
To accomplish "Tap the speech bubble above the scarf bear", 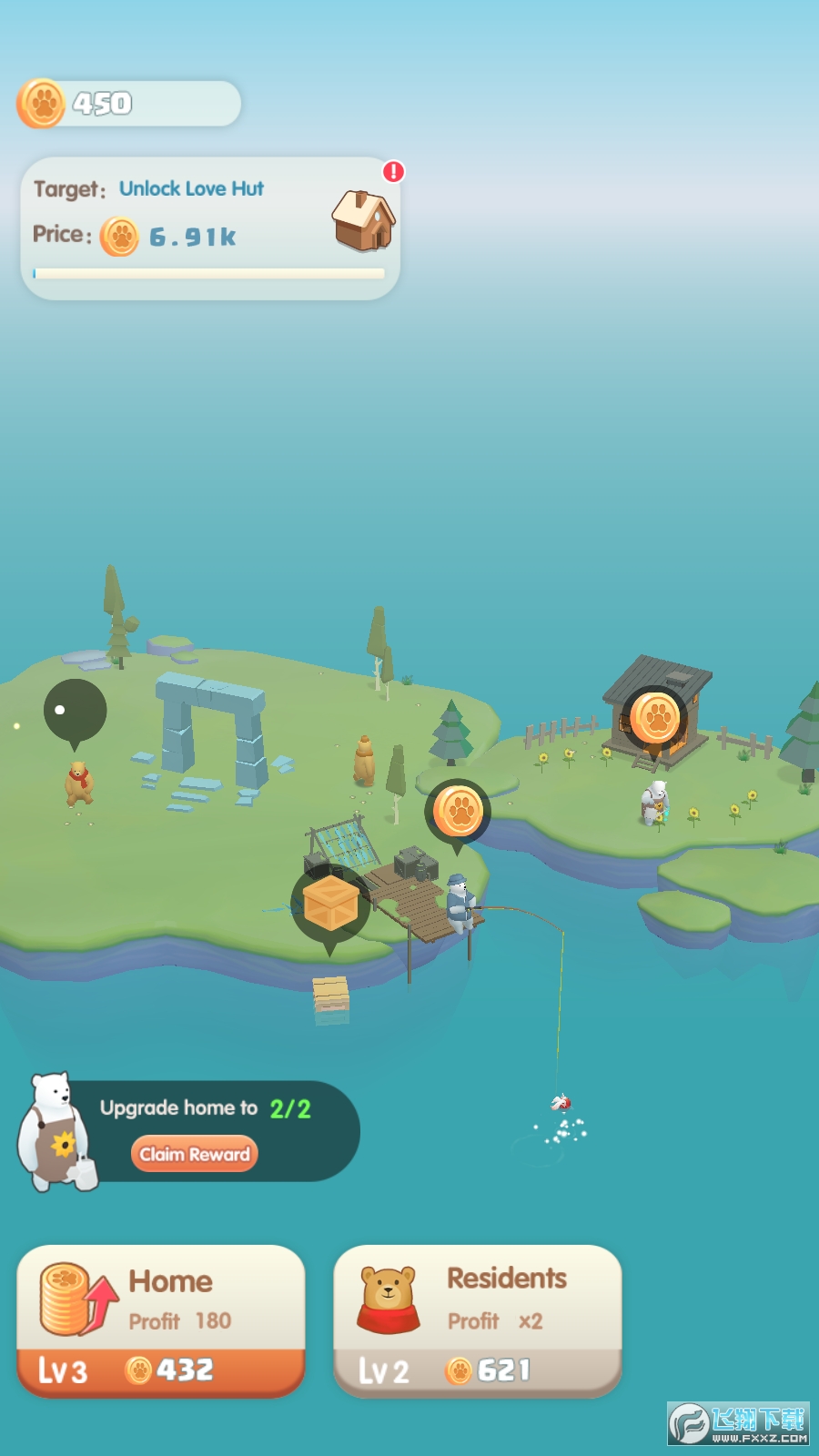I will pyautogui.click(x=76, y=710).
